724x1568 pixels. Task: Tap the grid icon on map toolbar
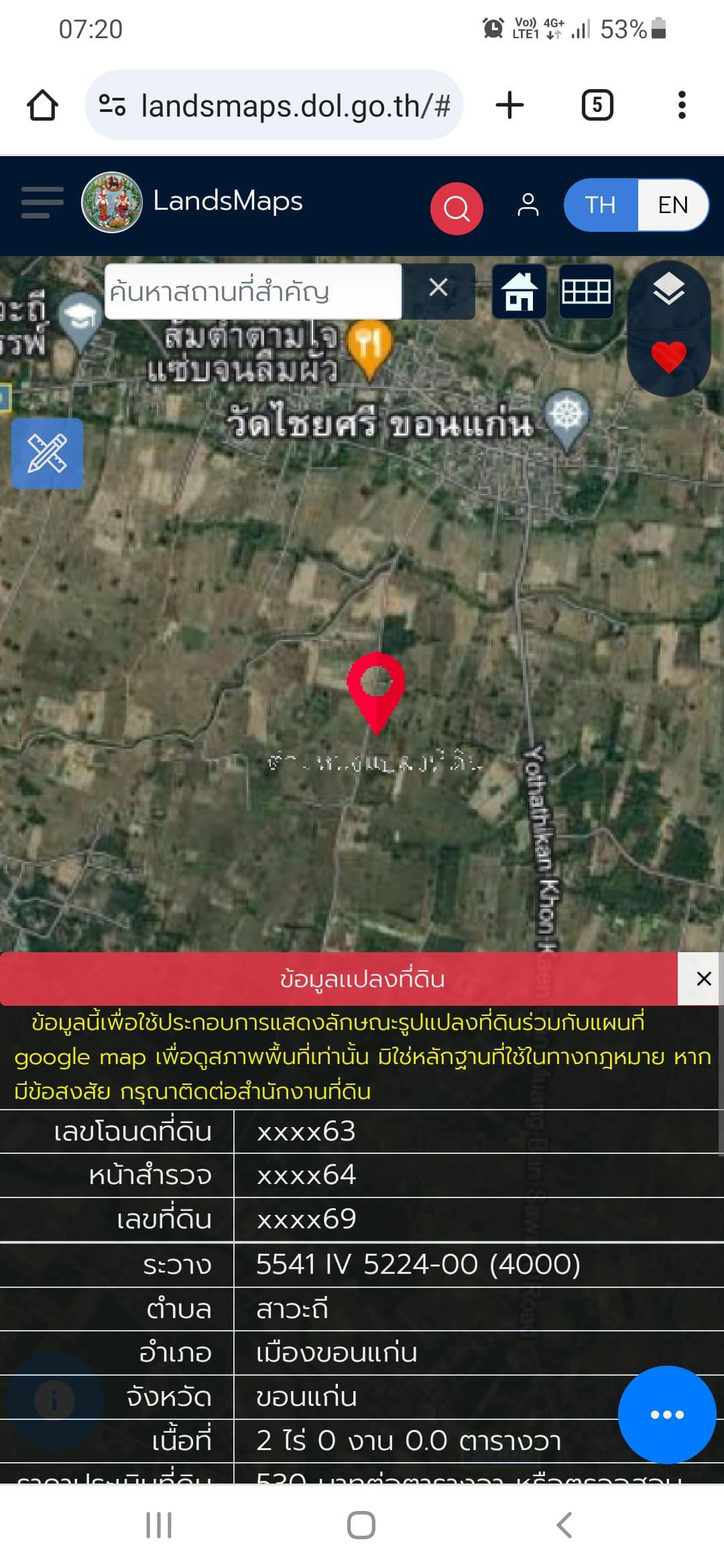tap(587, 291)
